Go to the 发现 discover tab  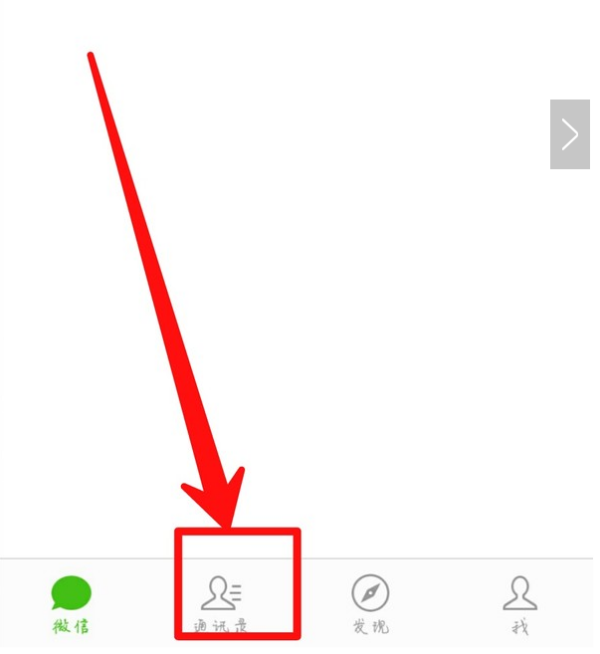point(370,603)
